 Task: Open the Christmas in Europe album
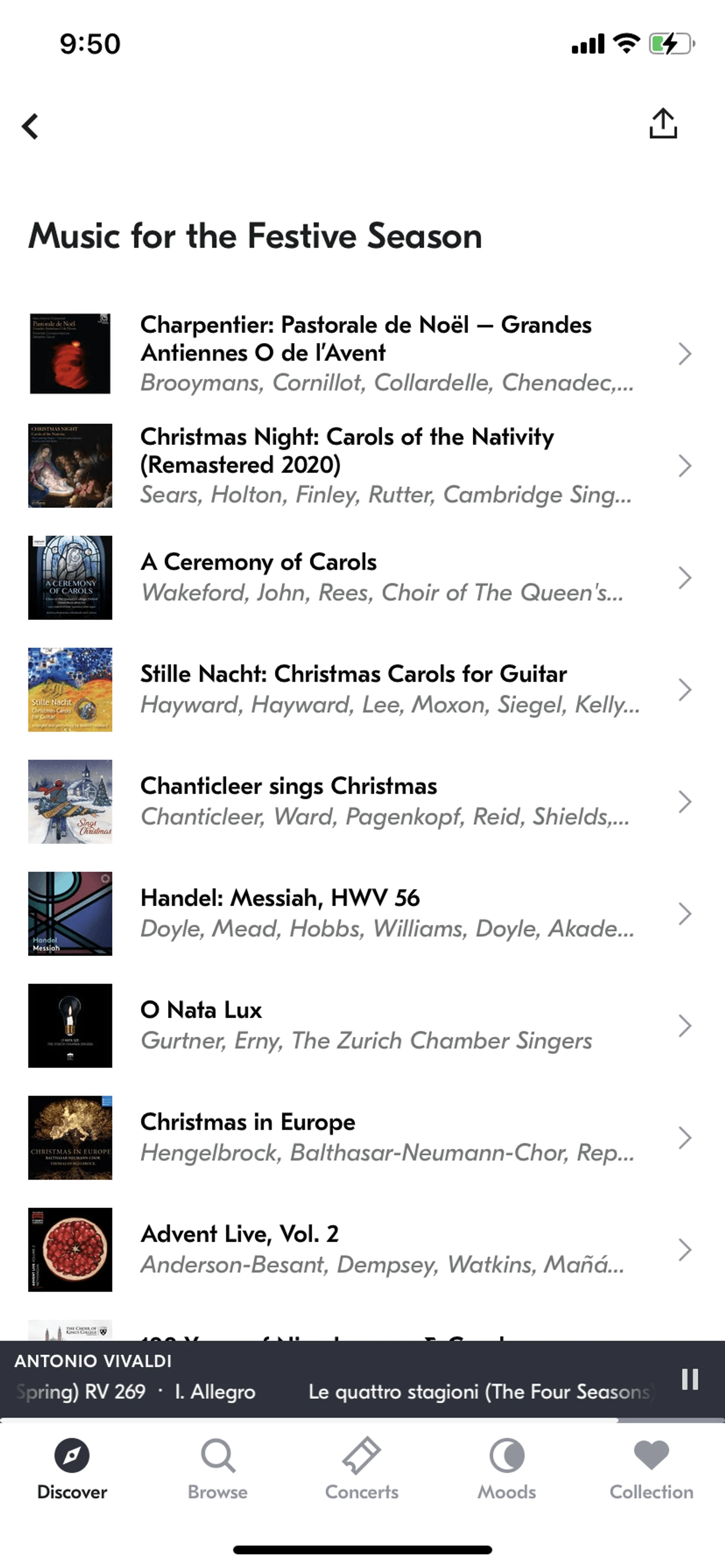point(366,1137)
